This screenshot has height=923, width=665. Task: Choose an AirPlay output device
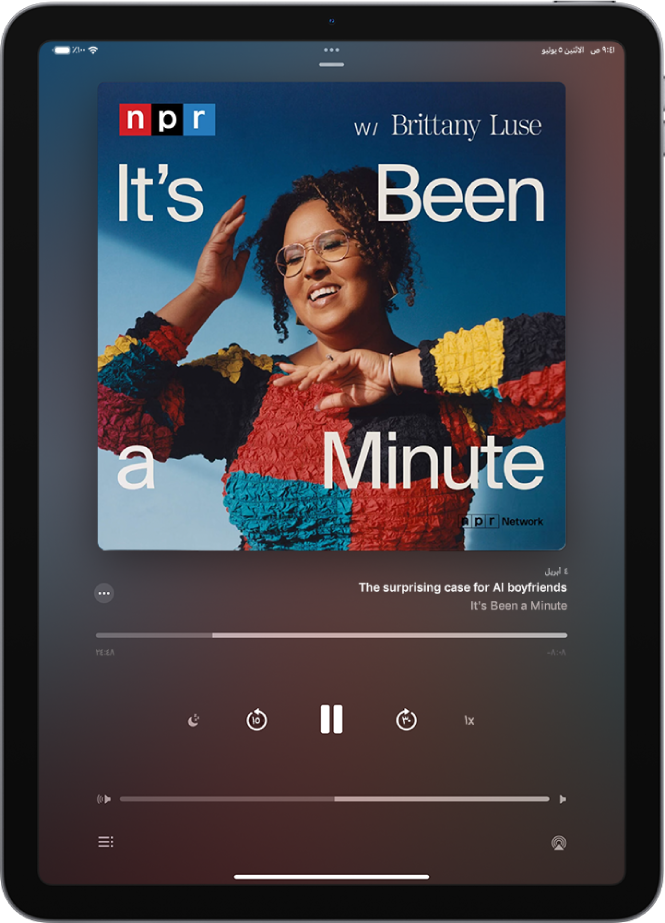558,843
